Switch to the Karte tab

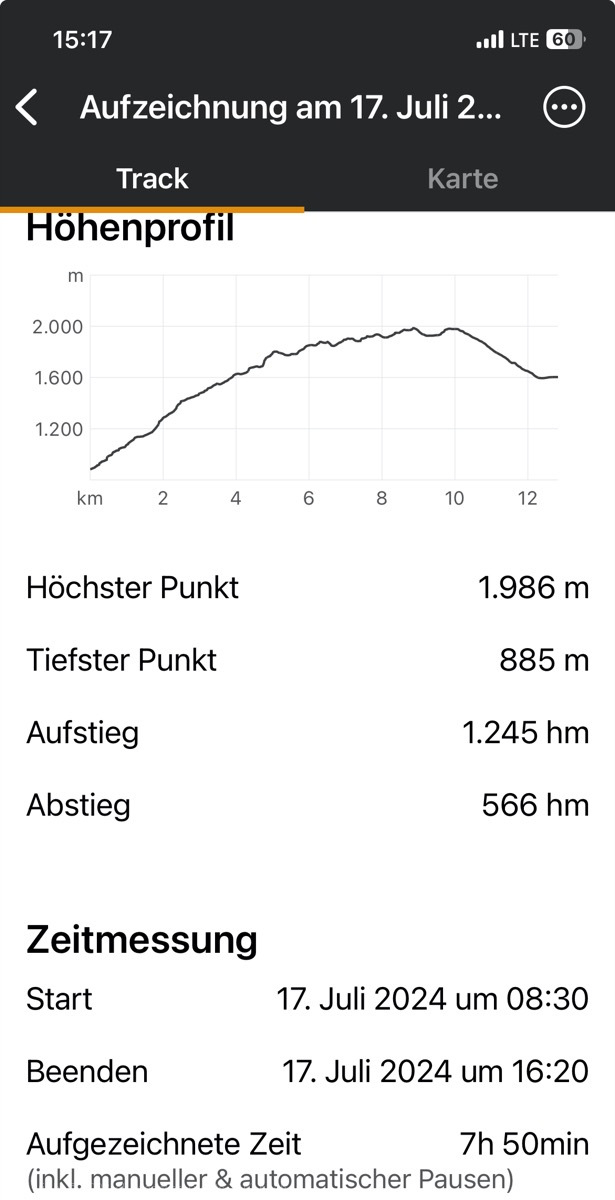462,179
